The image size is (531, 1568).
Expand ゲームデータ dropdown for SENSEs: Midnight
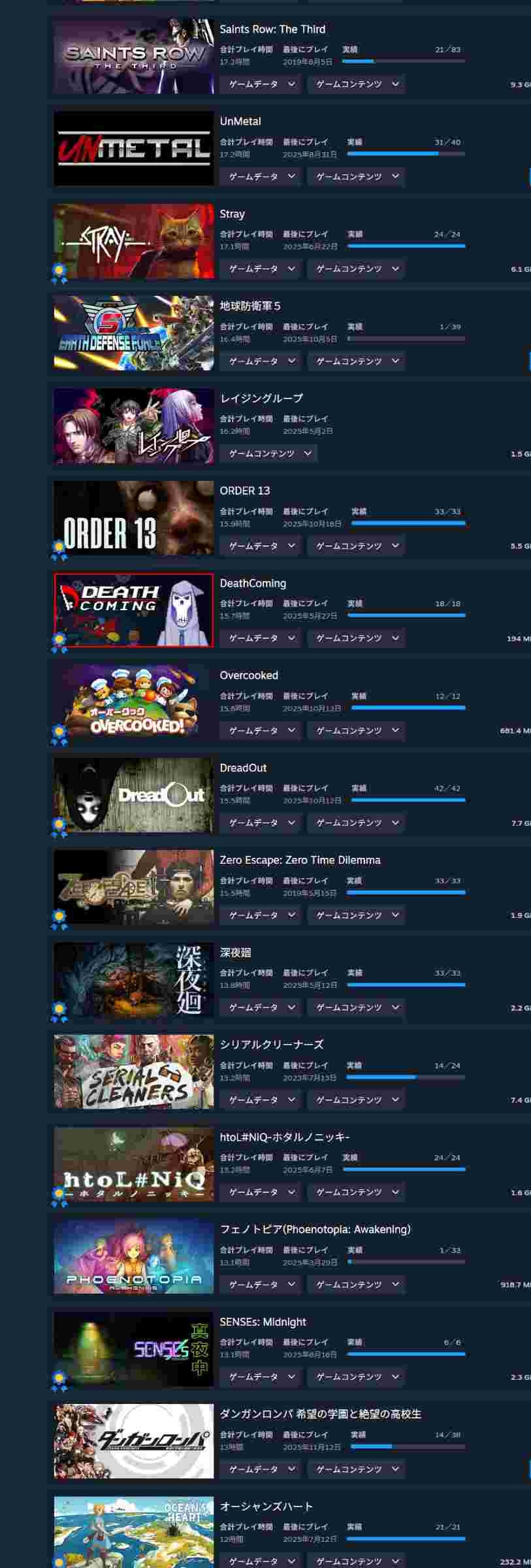click(x=261, y=1377)
